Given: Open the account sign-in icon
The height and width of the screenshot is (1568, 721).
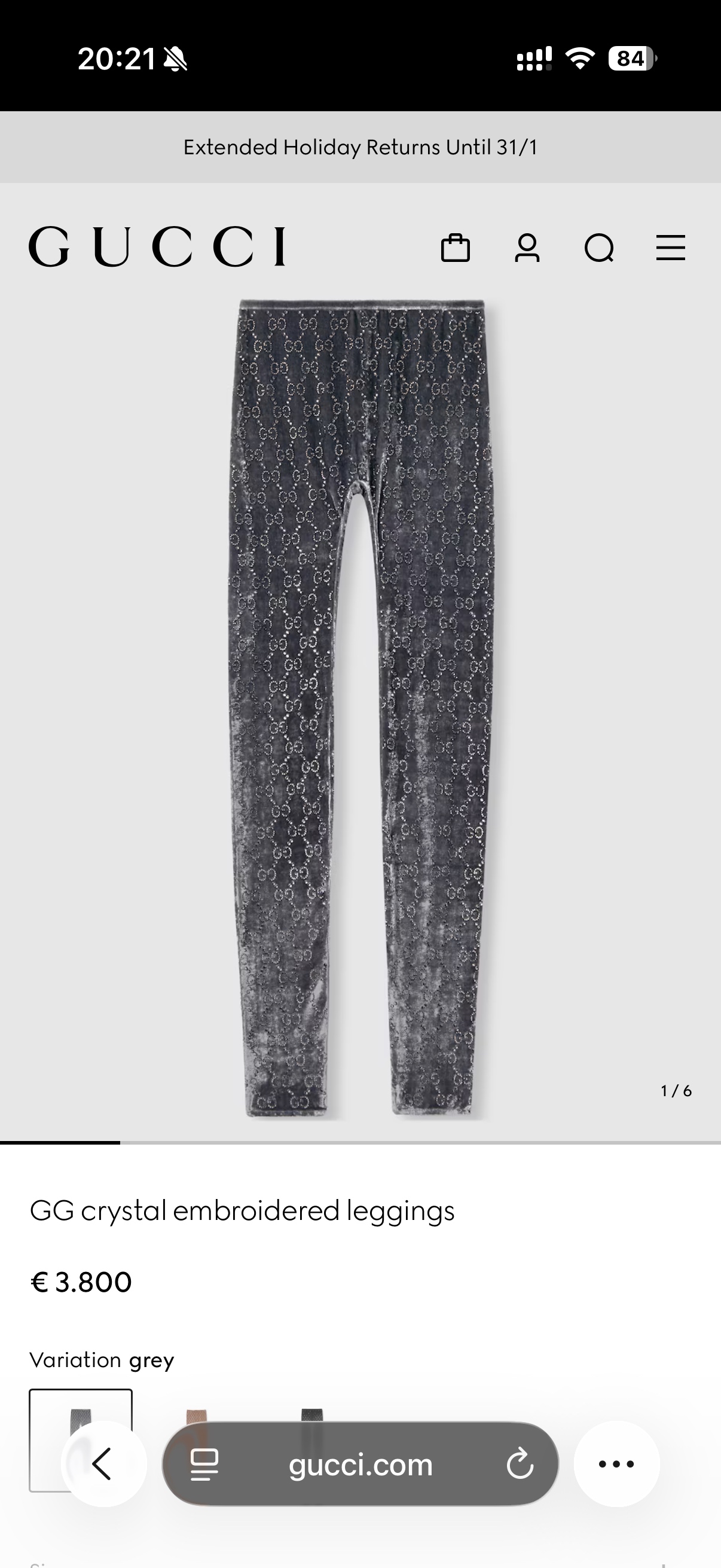Looking at the screenshot, I should (527, 248).
